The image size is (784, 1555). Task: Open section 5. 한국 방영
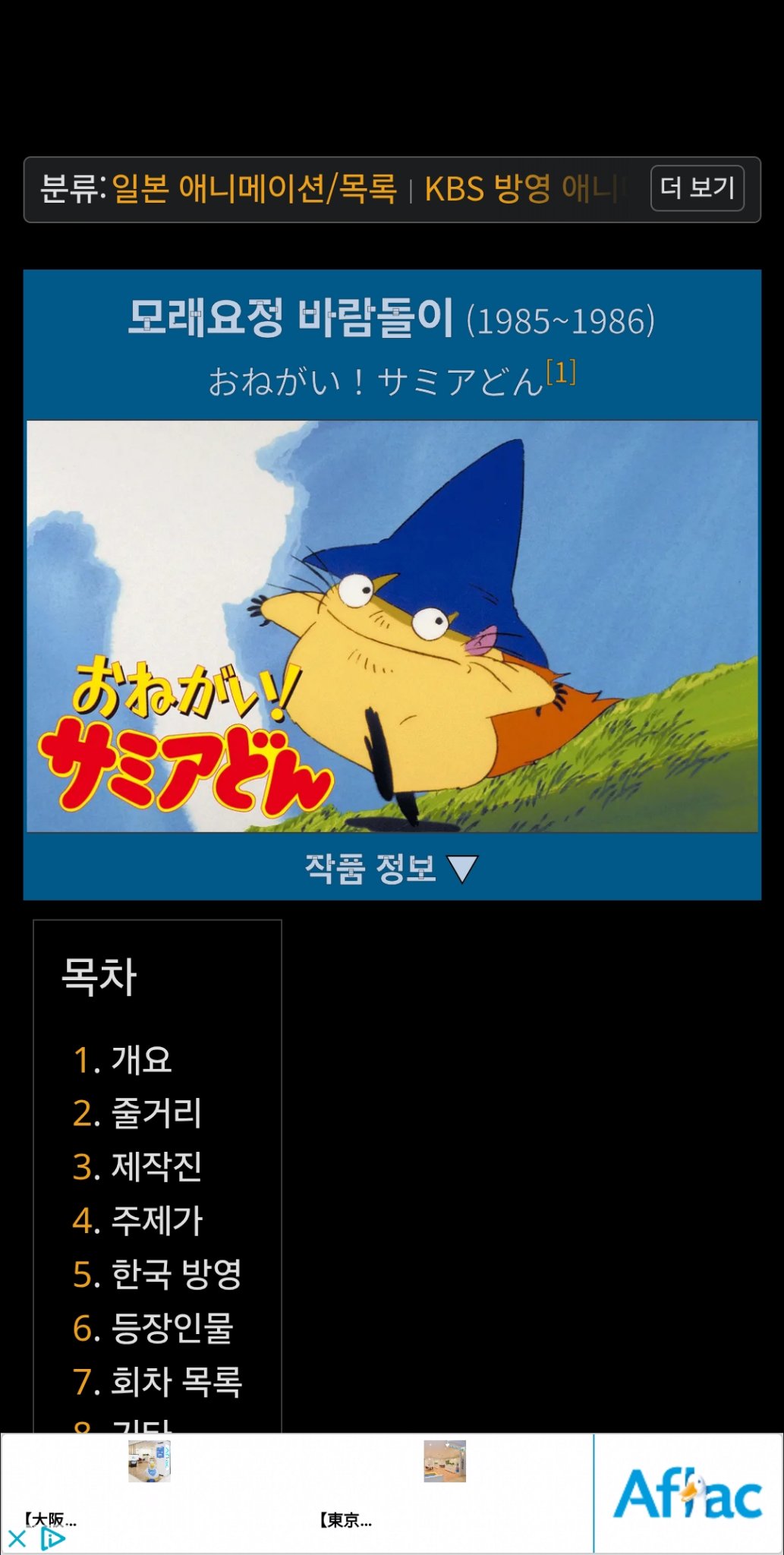157,1275
